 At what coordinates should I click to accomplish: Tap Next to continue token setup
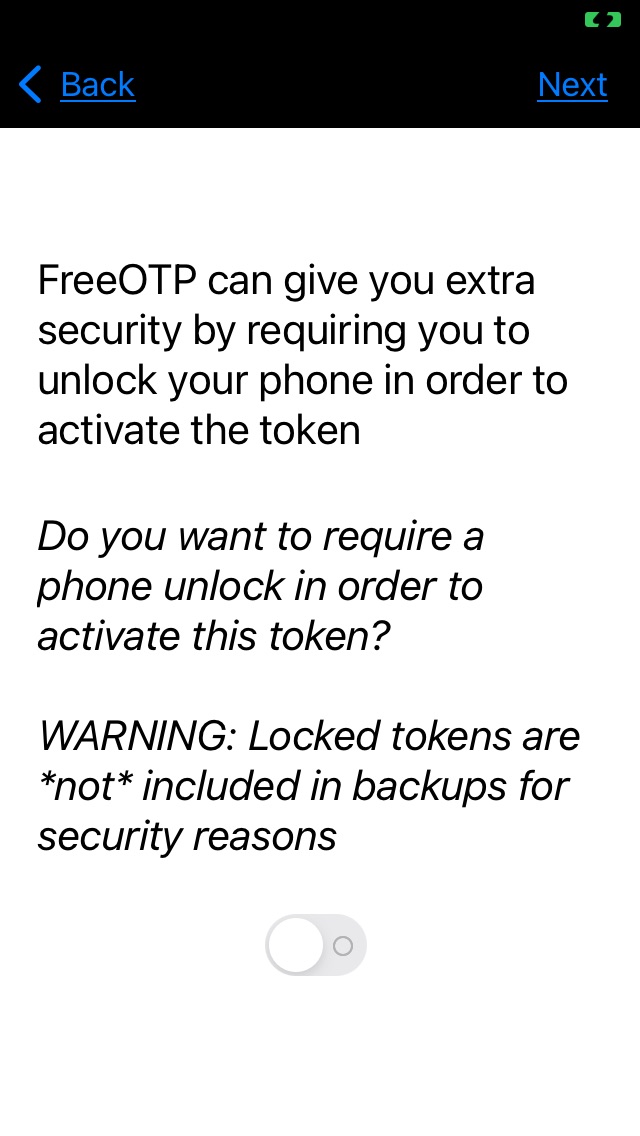coord(572,85)
